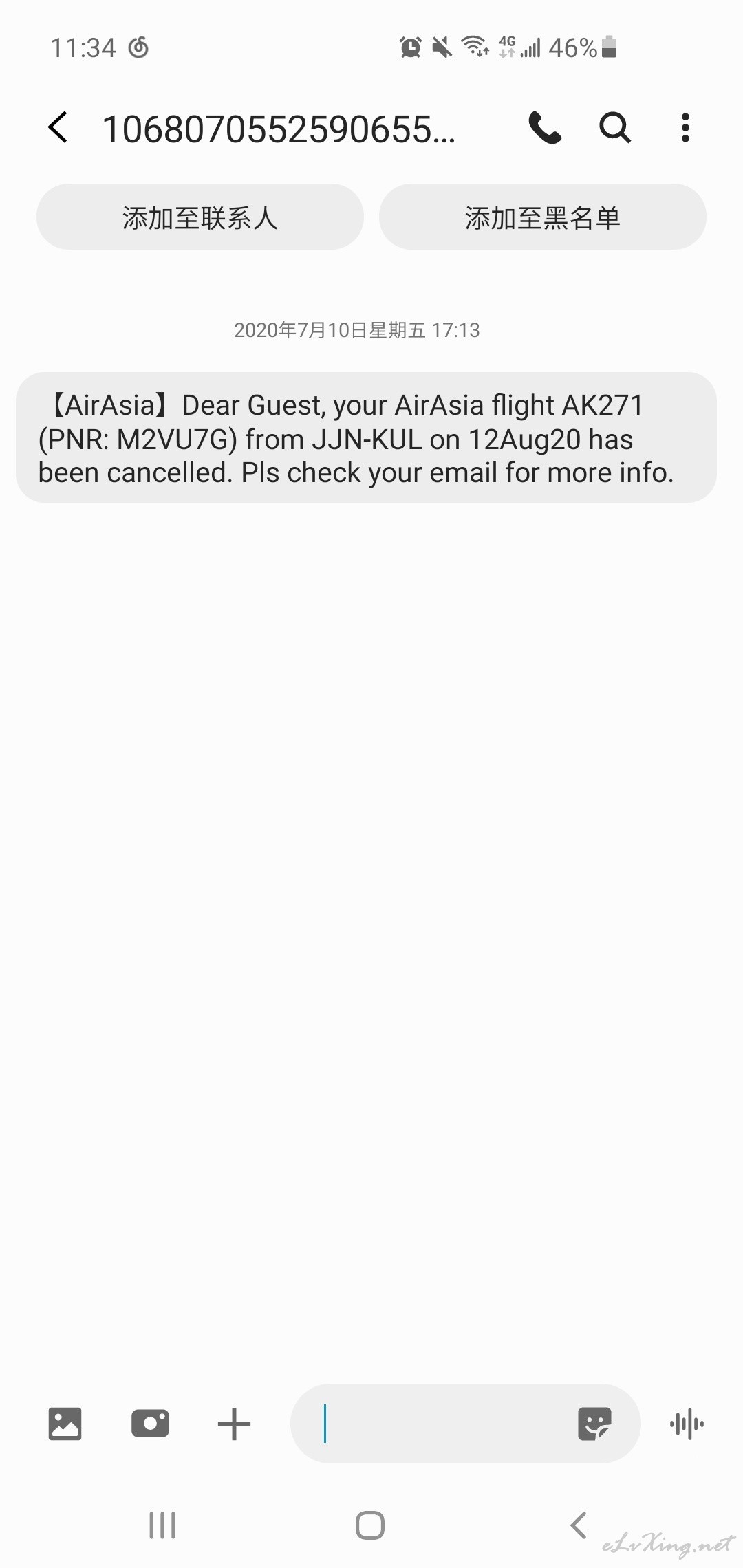The image size is (743, 1568).
Task: Tap 添加至黑名单 to block sender
Action: [x=543, y=217]
